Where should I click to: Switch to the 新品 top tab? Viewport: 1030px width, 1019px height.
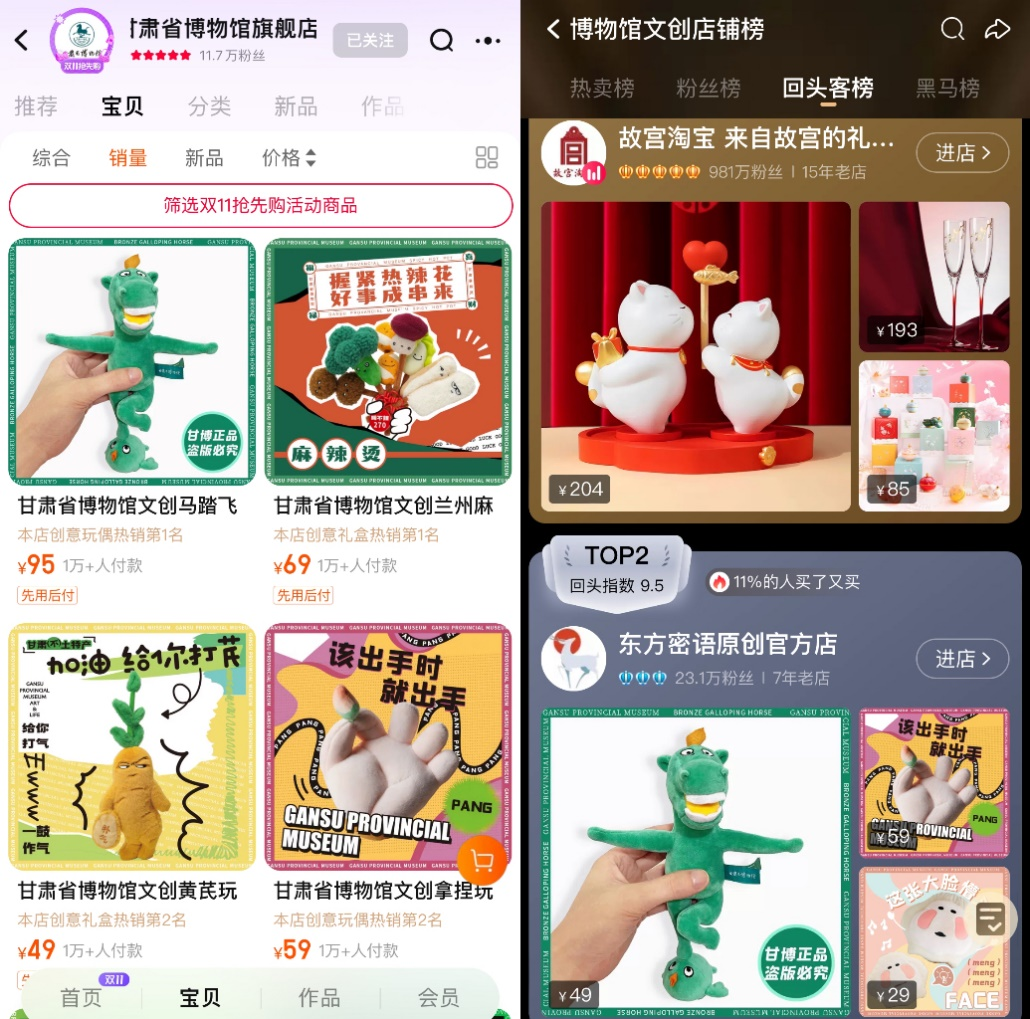coord(295,106)
